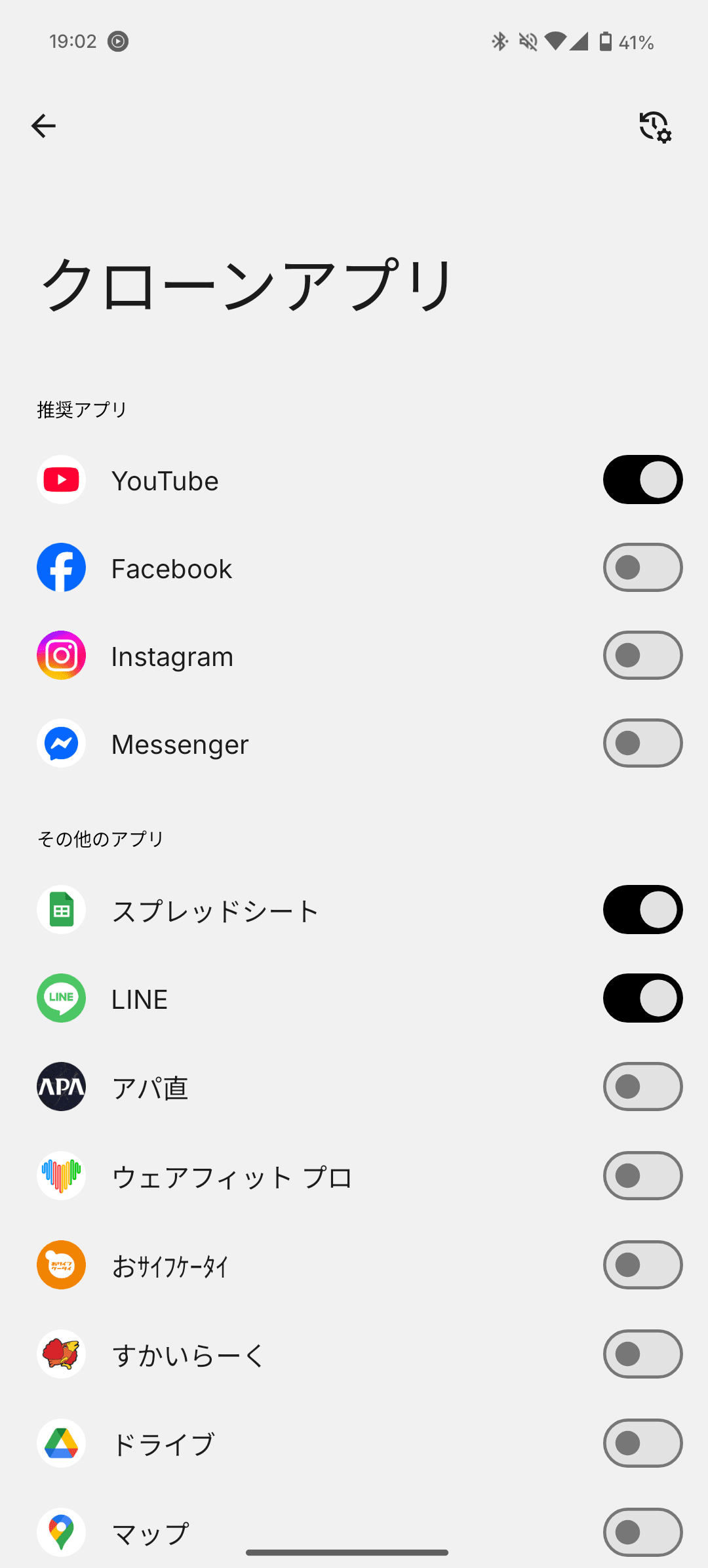Switch on the ドライブ clone toggle
The image size is (708, 1568).
[642, 1443]
